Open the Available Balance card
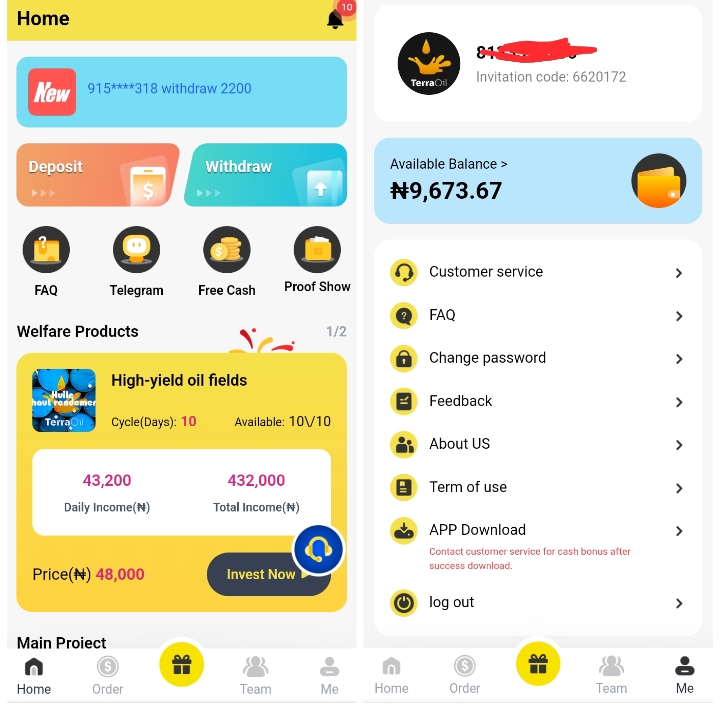The width and height of the screenshot is (720, 704). (x=537, y=180)
